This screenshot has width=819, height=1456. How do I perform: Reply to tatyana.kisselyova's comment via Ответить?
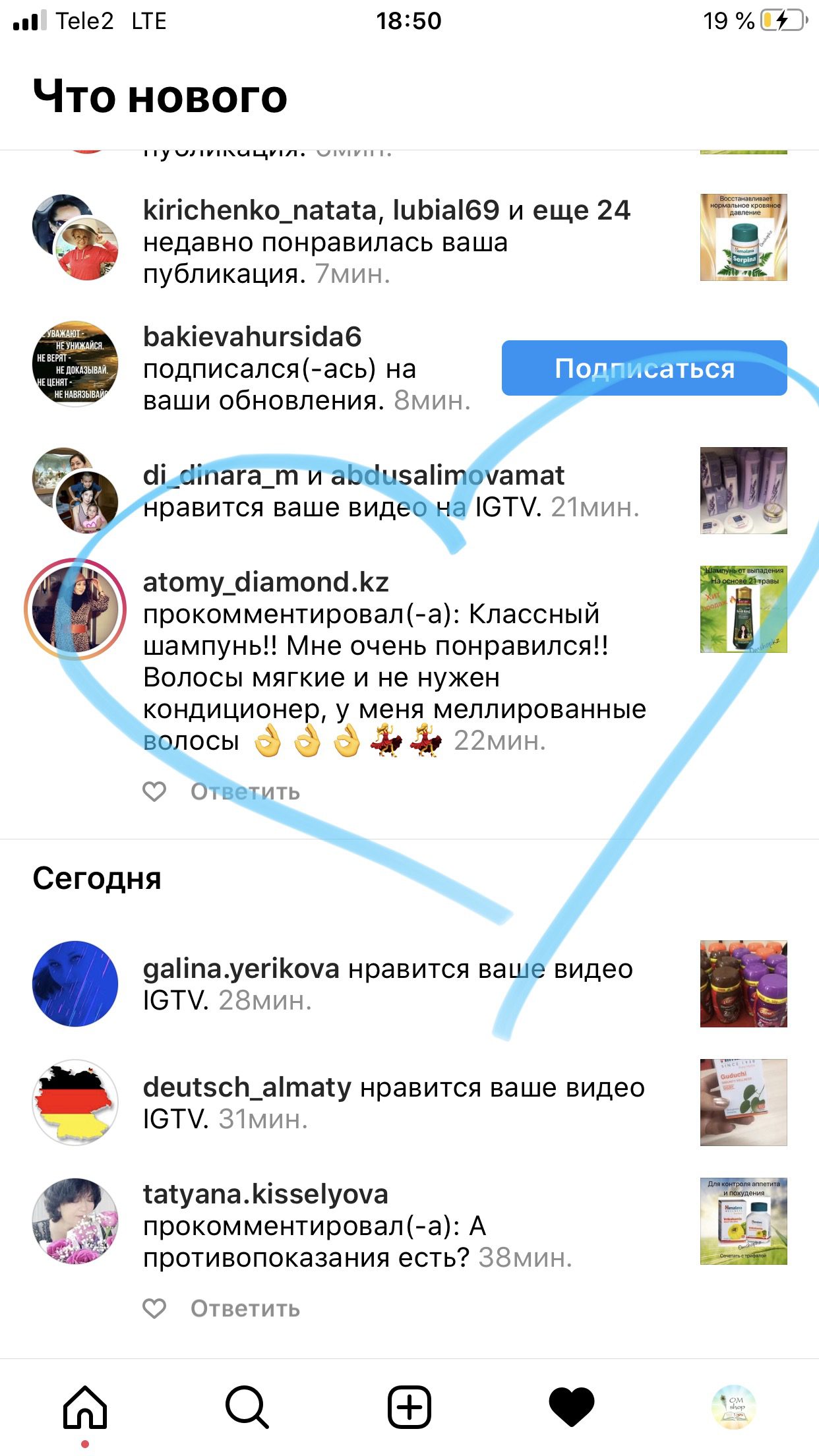pos(245,1308)
